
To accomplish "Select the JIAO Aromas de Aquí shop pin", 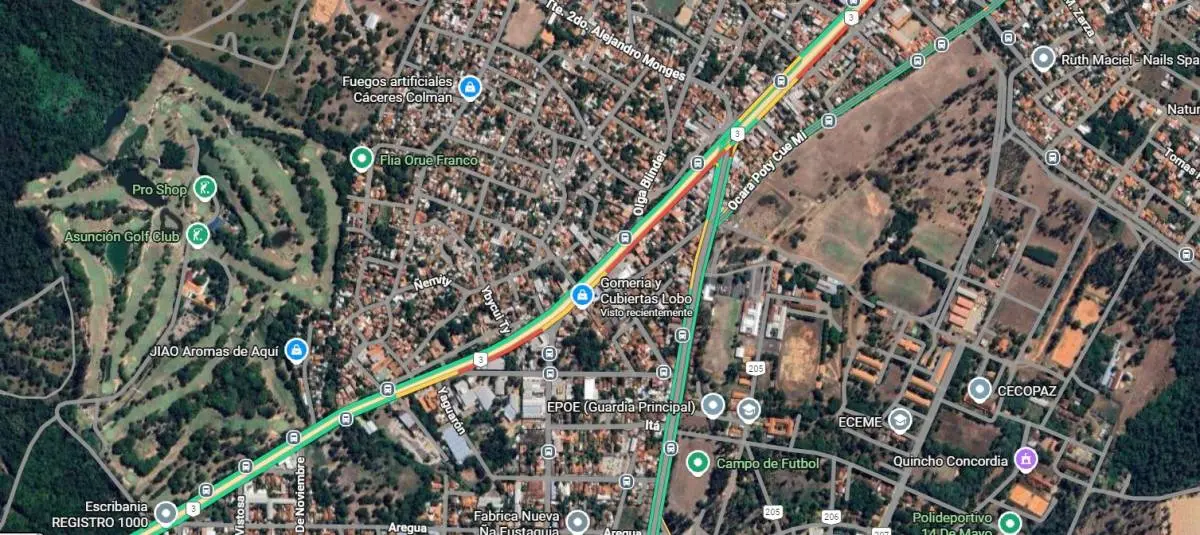I will tap(296, 350).
